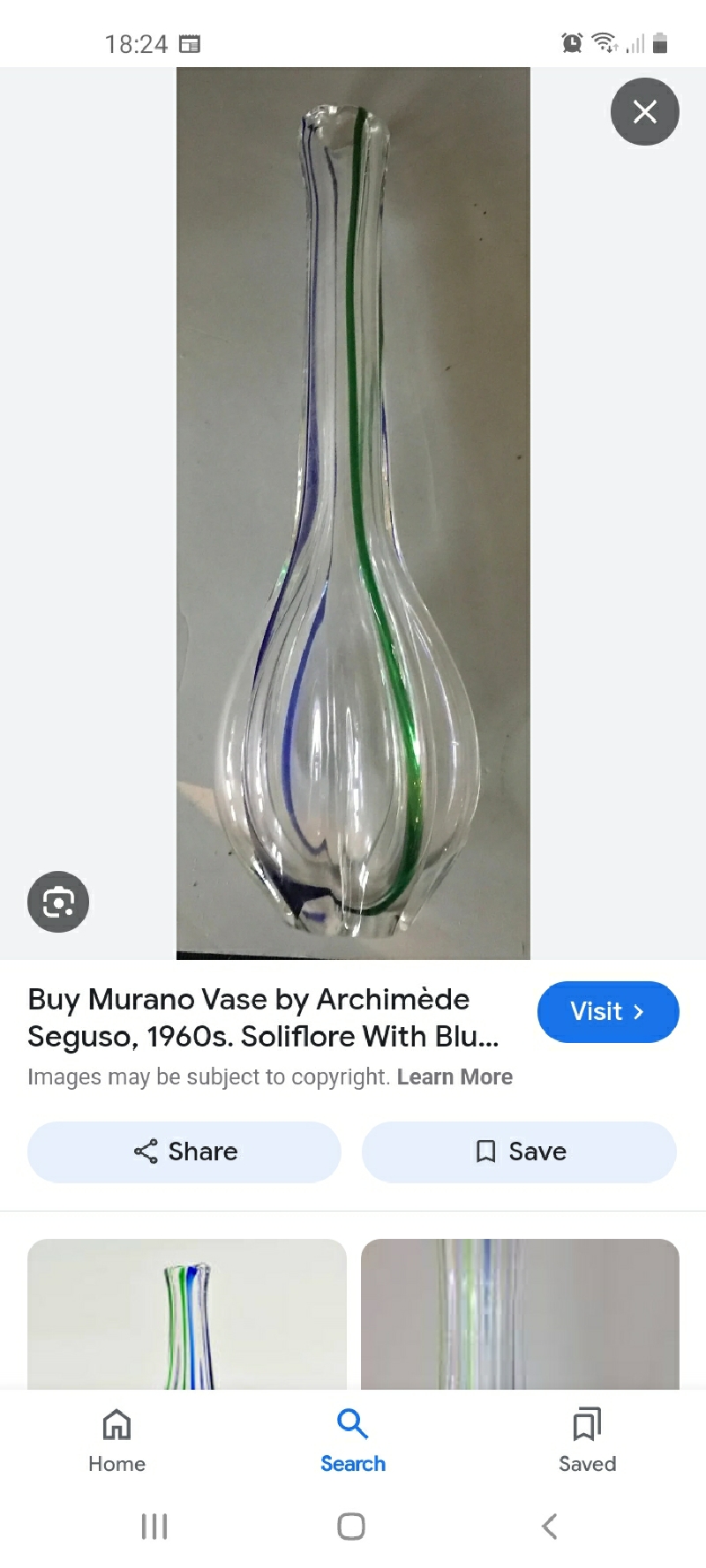Close the image viewer
Screen dimensions: 706x1568
[645, 112]
